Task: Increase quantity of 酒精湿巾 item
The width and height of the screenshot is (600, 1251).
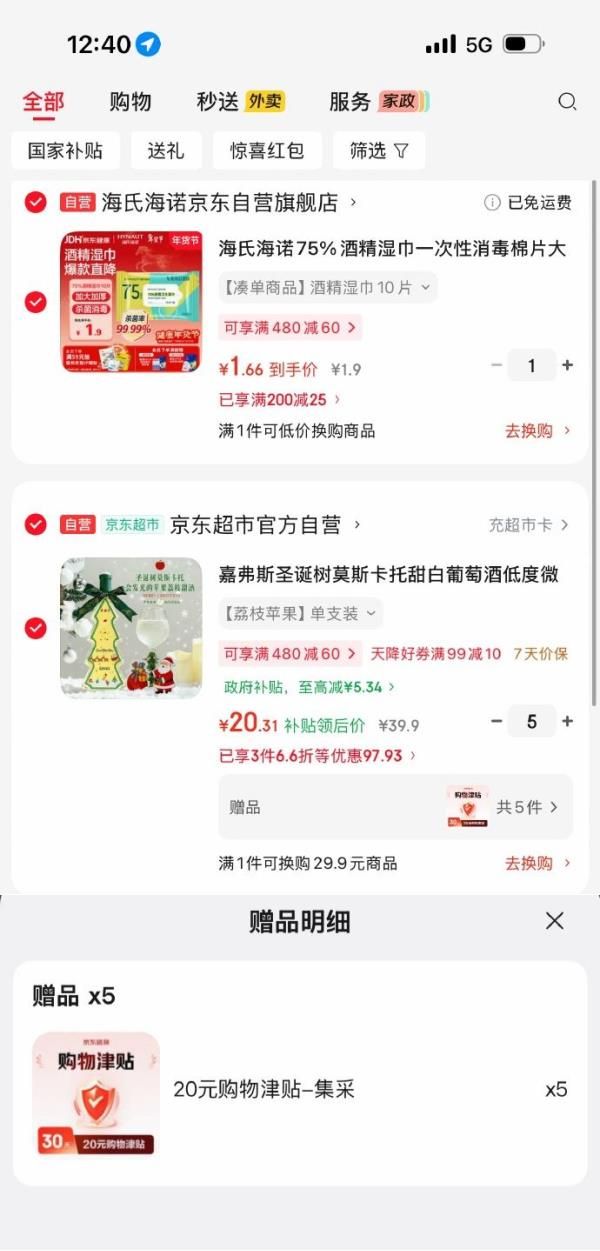Action: tap(568, 366)
